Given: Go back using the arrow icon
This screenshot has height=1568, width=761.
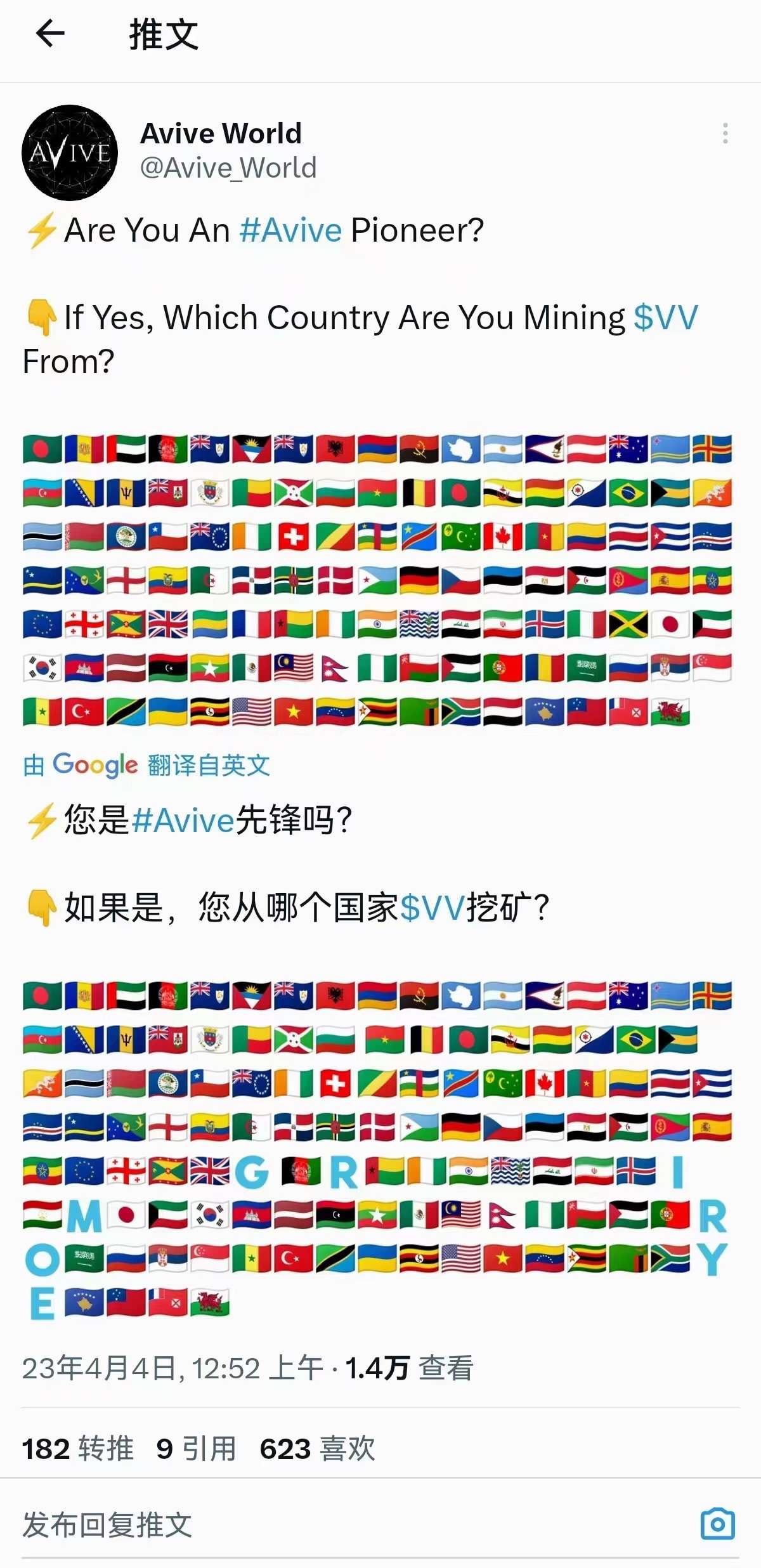Looking at the screenshot, I should [x=50, y=34].
